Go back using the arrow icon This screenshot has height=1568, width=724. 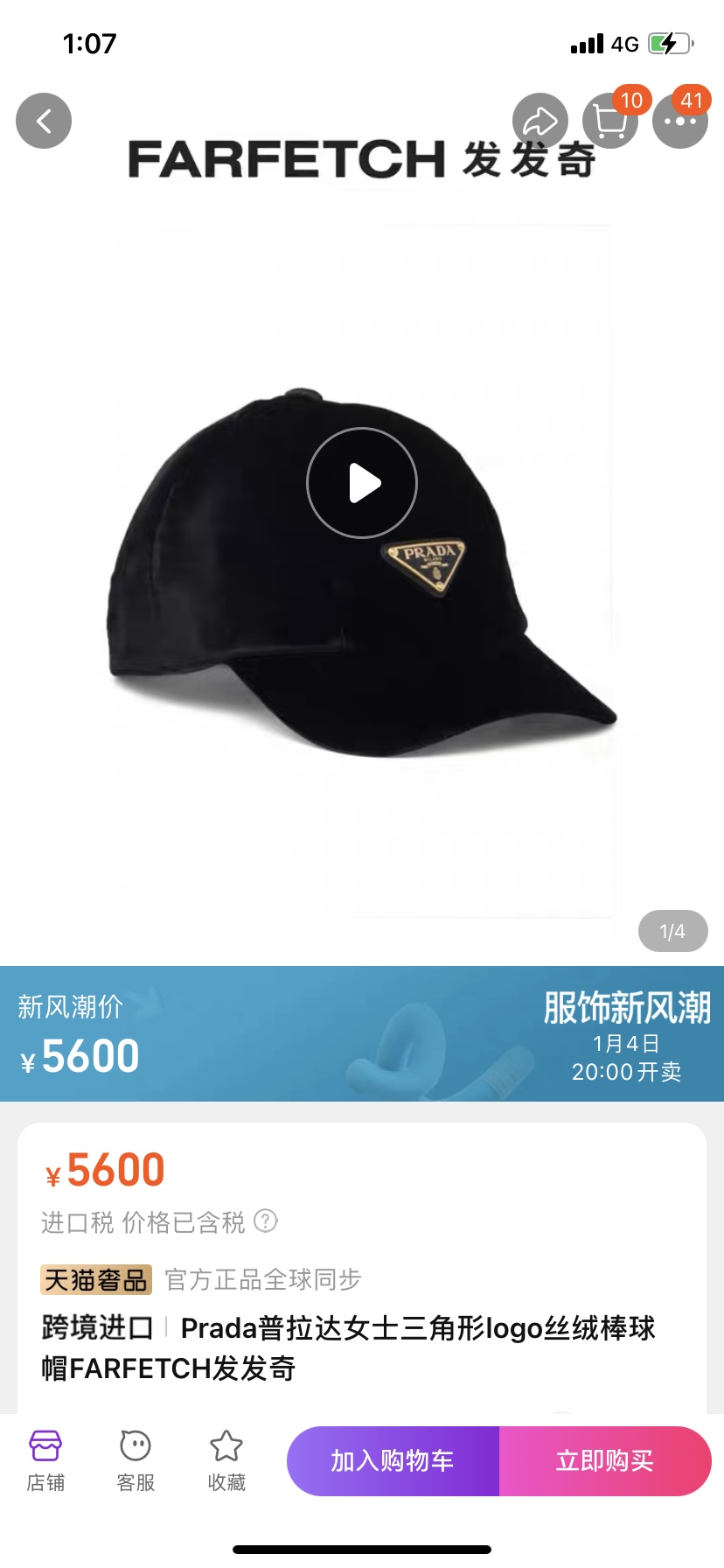click(x=44, y=121)
